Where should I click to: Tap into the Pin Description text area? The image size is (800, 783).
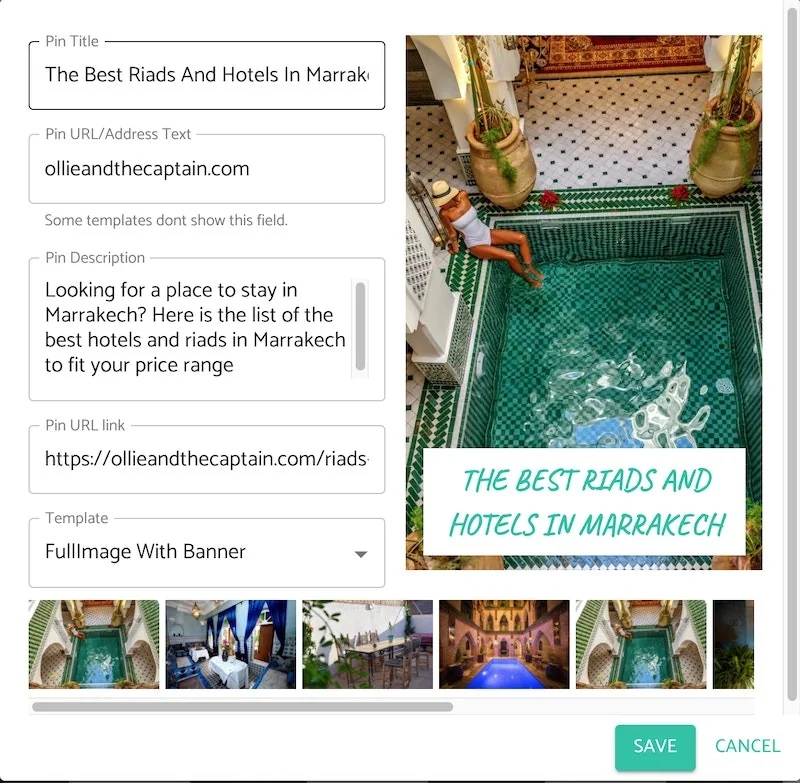[195, 328]
